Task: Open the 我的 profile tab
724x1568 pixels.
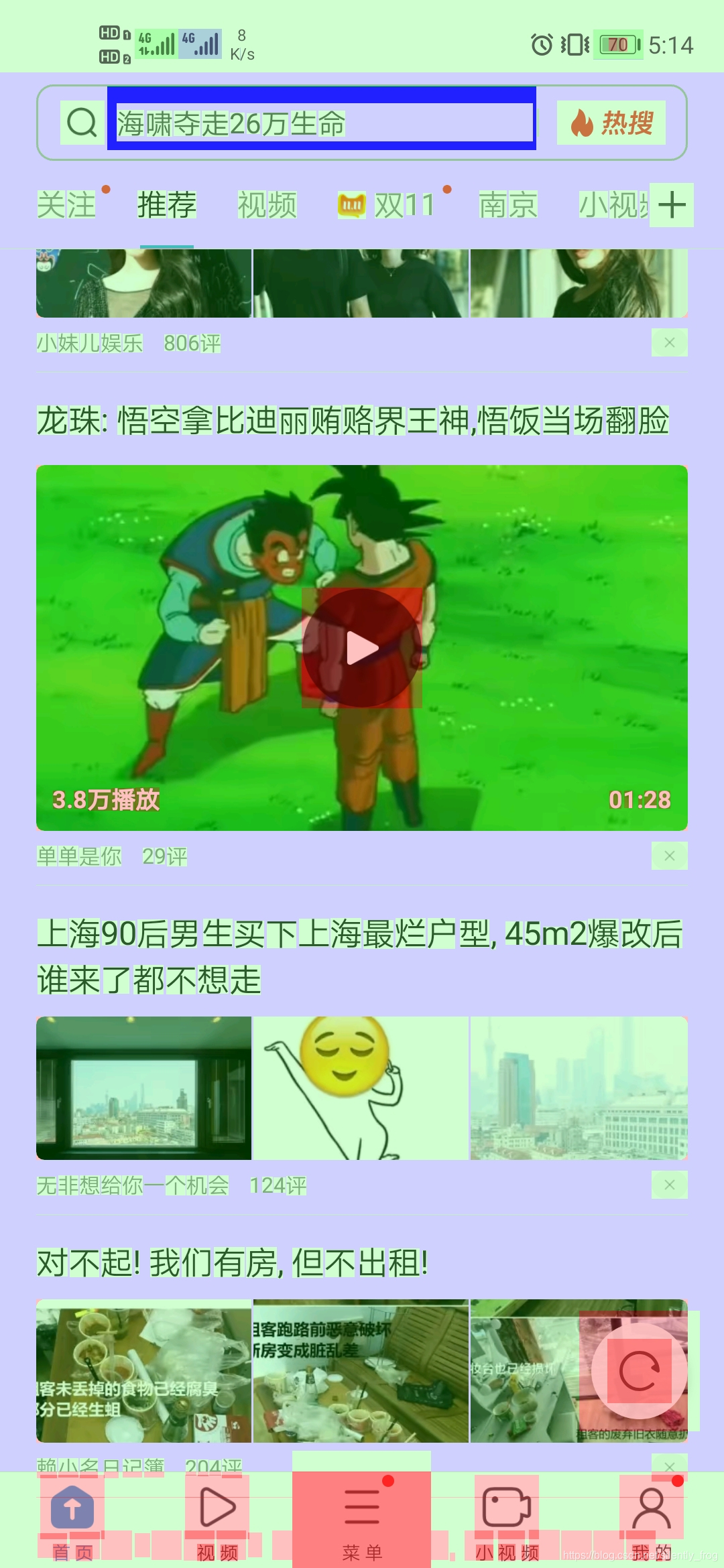Action: pos(651,1521)
